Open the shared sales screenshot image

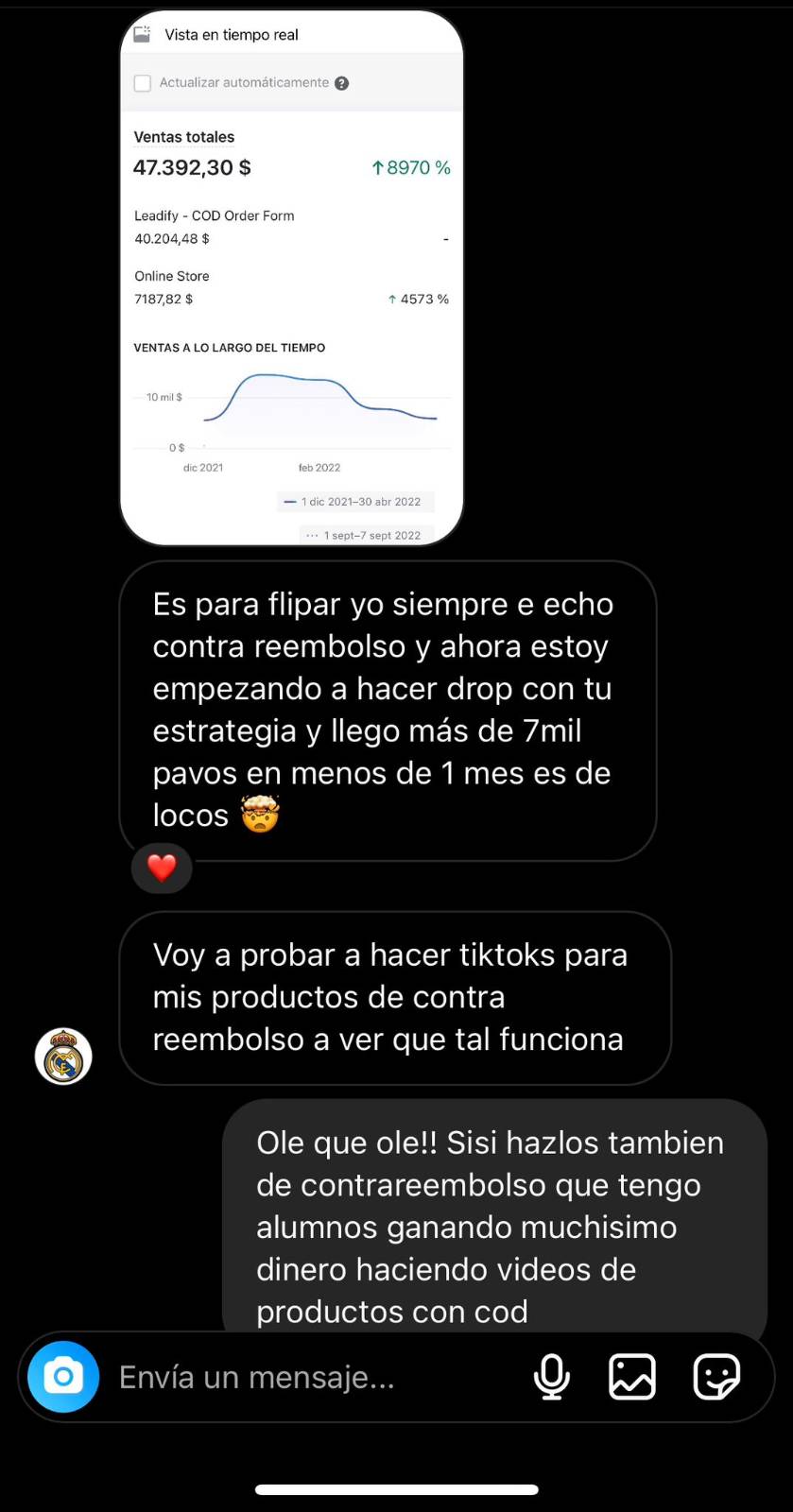[291, 279]
